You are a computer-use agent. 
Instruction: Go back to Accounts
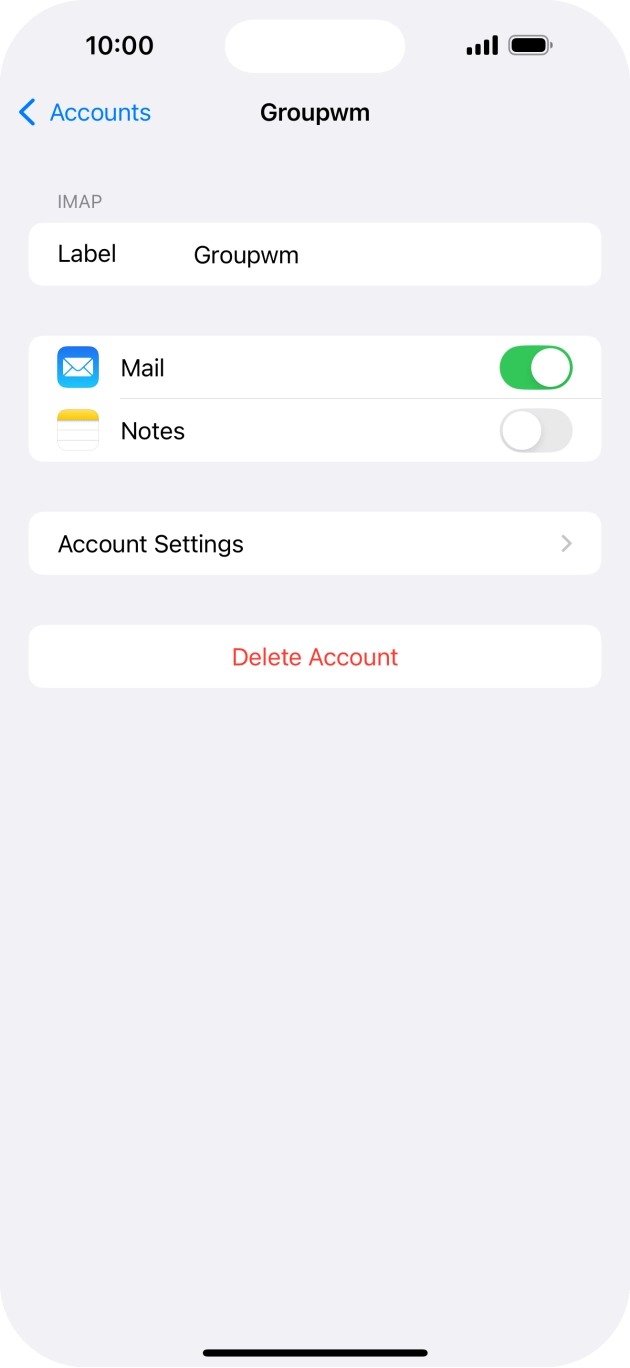coord(85,113)
